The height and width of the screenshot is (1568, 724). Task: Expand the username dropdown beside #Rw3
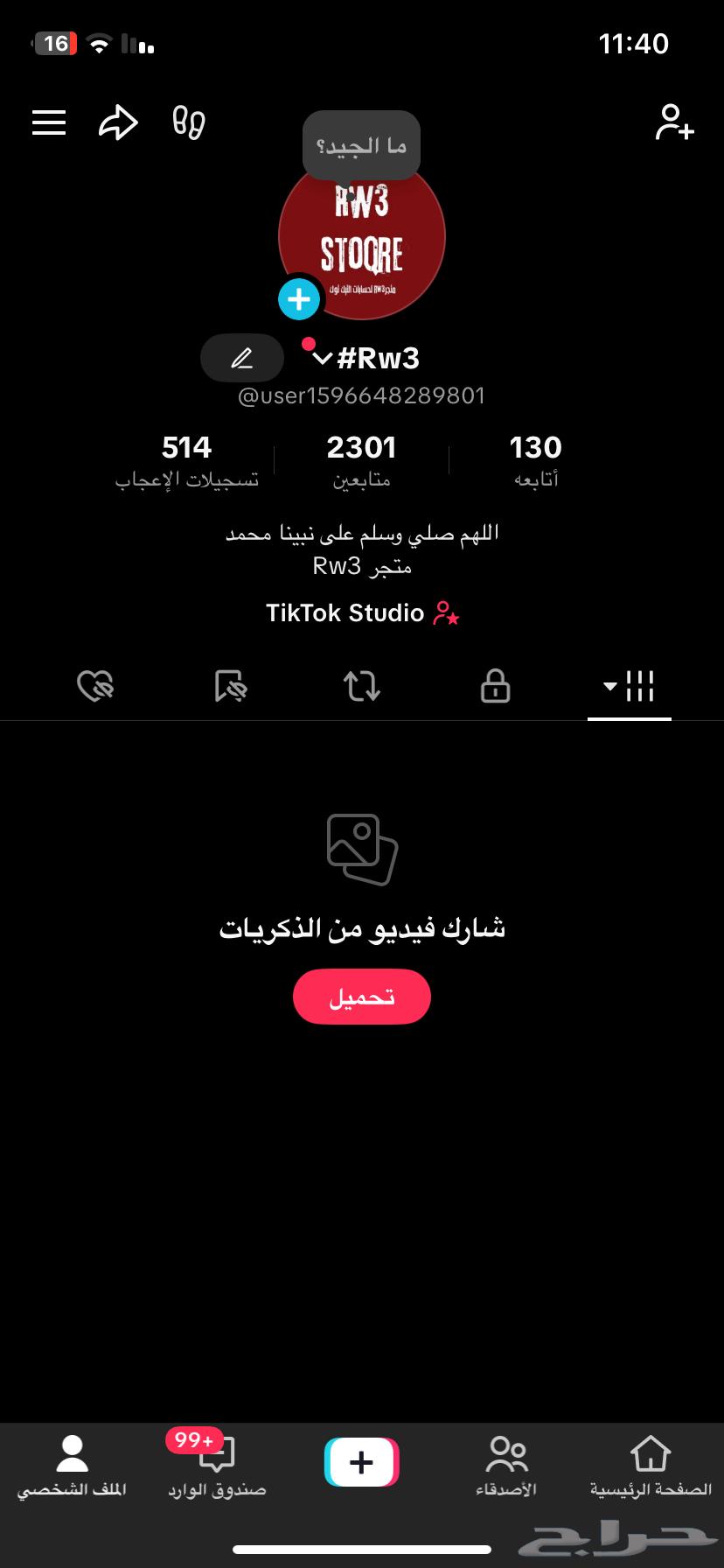click(x=320, y=358)
